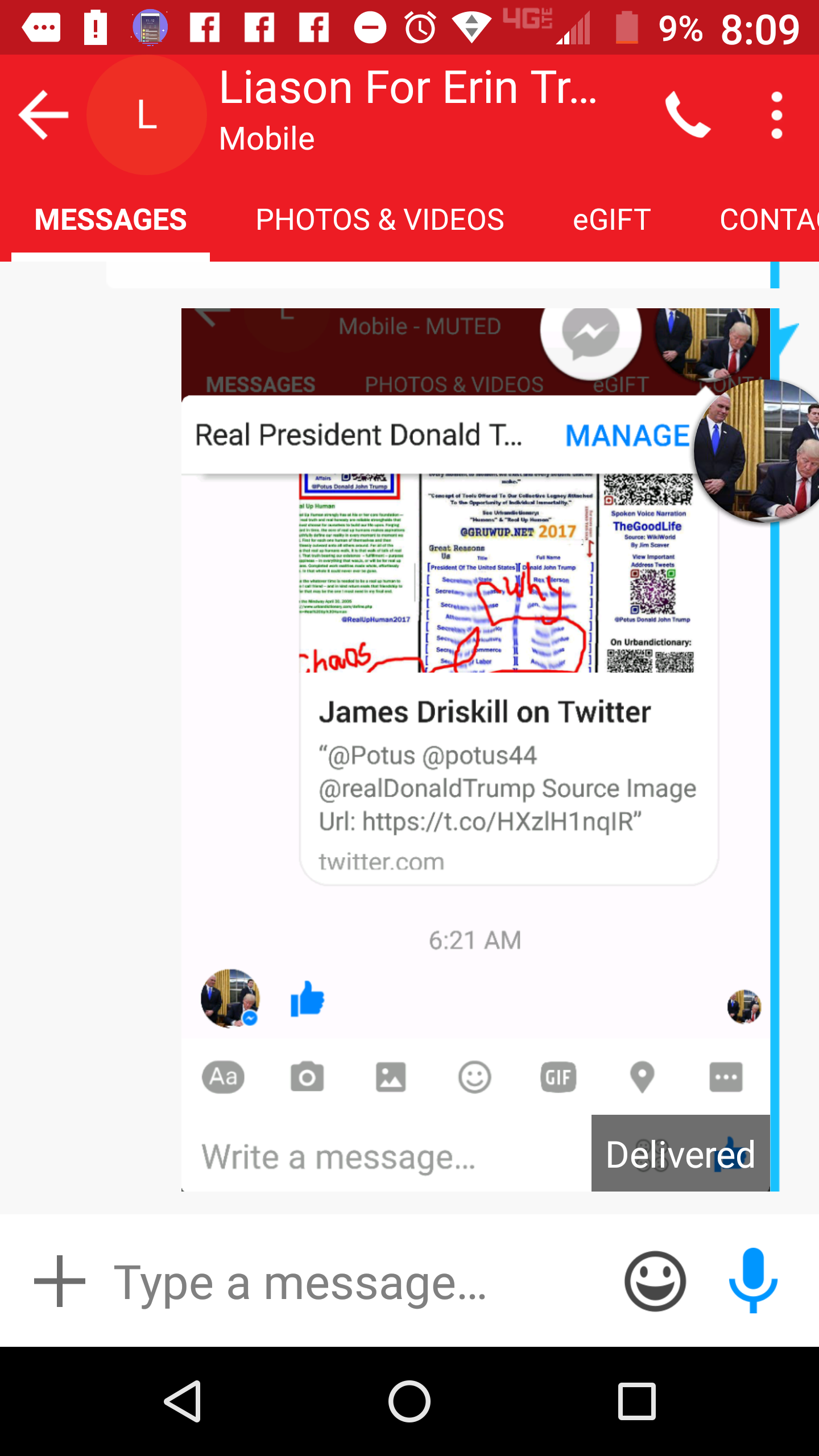
Task: Open the emoji picker
Action: pyautogui.click(x=655, y=1281)
